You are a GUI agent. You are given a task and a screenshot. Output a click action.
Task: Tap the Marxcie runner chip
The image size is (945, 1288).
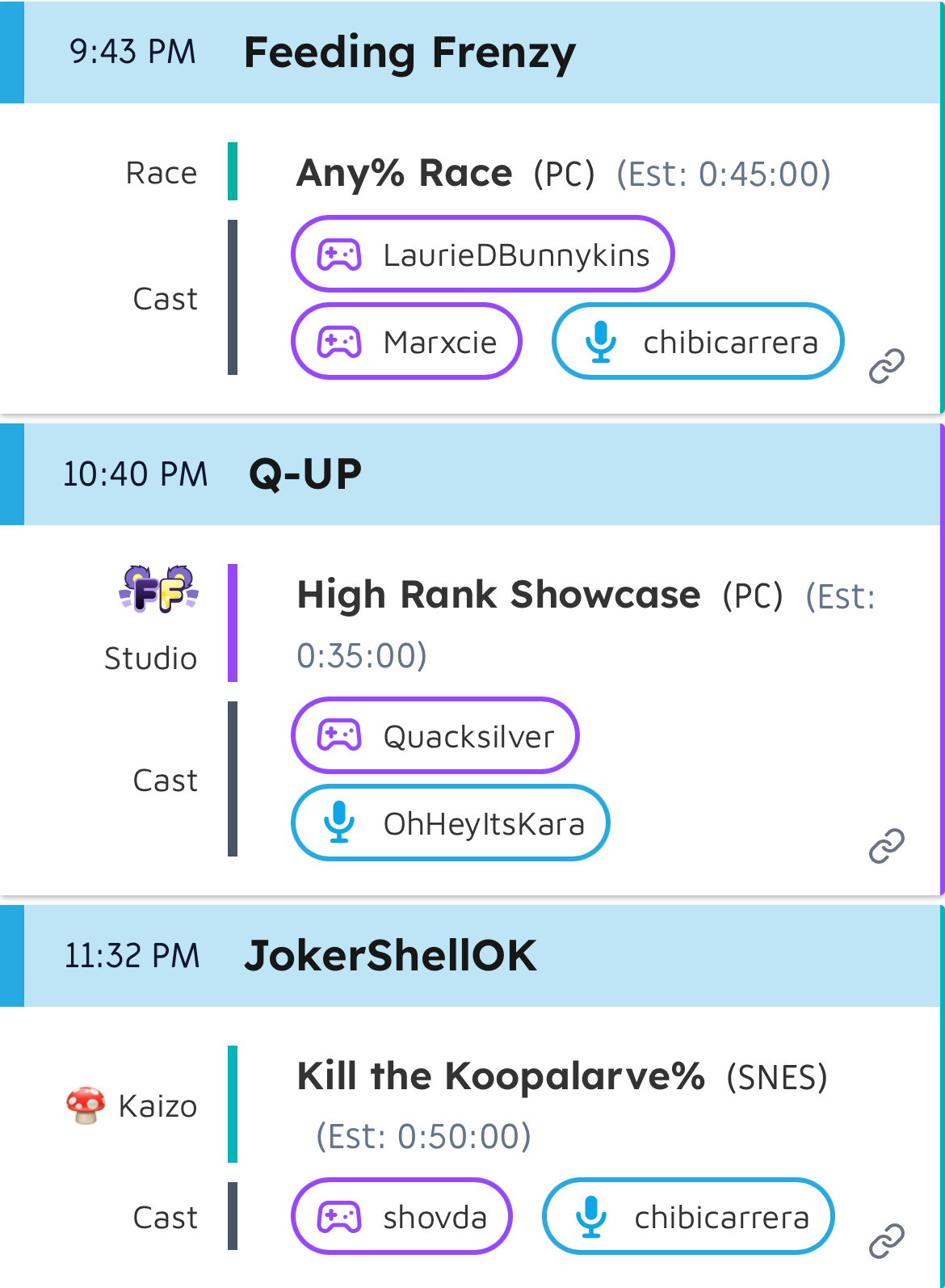(x=406, y=342)
